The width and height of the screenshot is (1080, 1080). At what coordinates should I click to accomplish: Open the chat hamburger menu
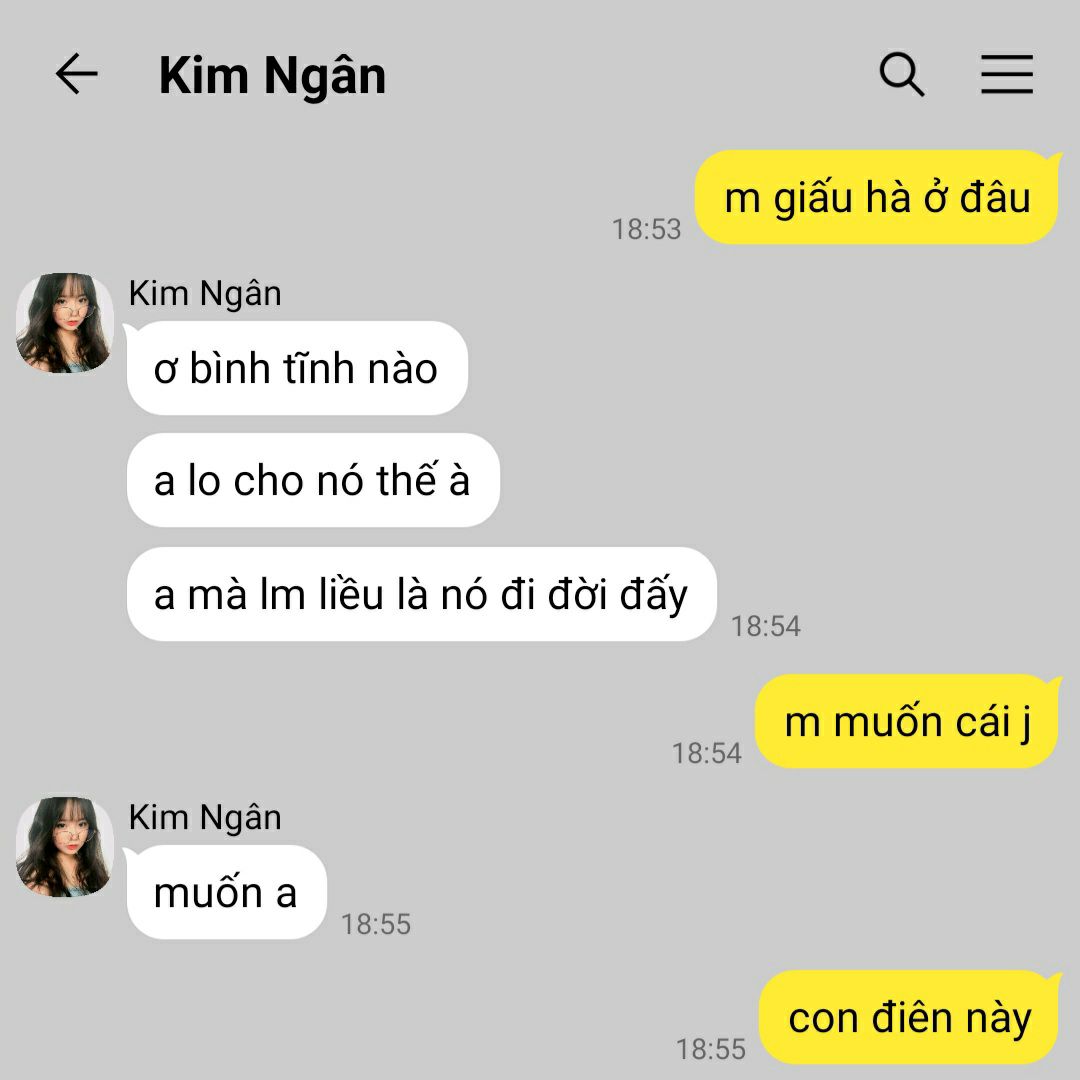[x=1006, y=75]
